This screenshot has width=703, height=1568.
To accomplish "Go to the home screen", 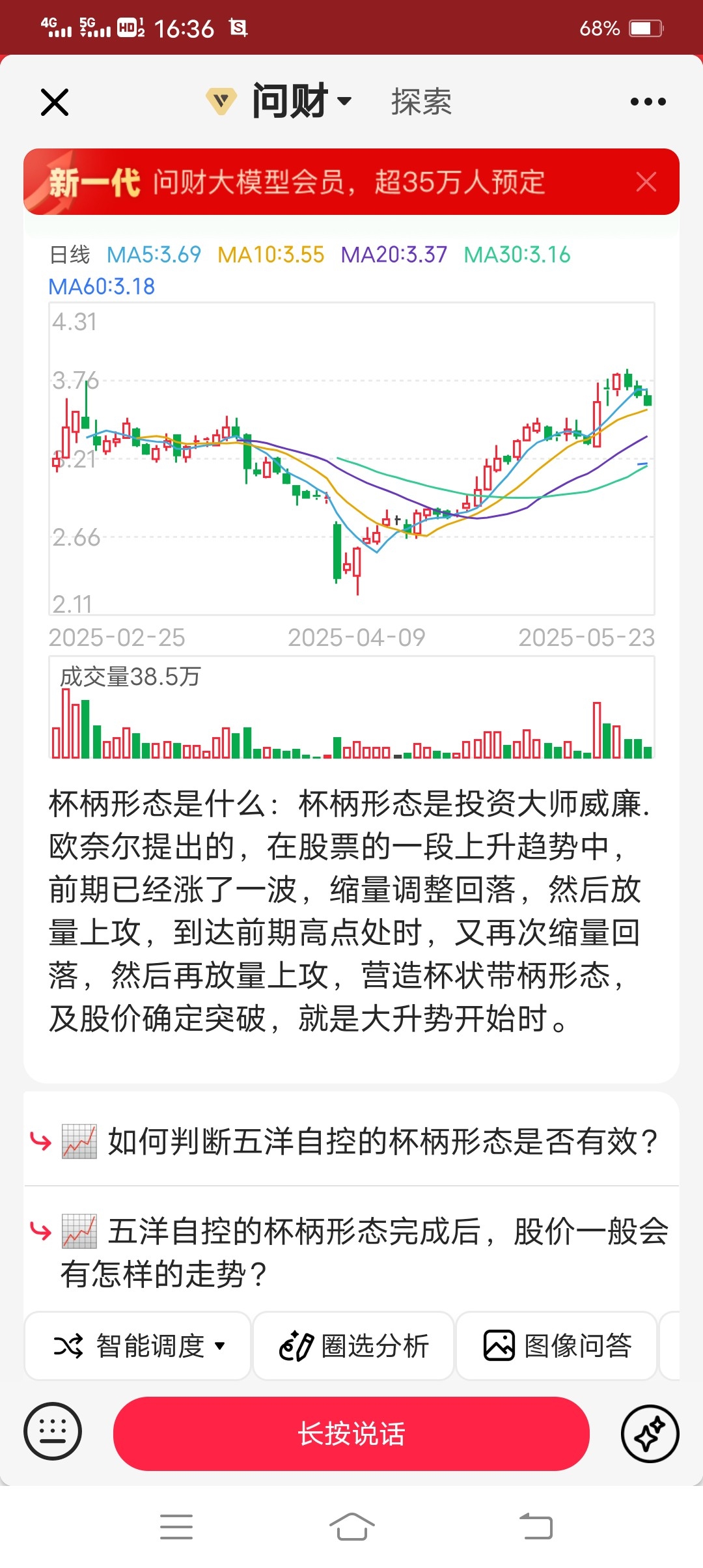I will pos(351,1526).
